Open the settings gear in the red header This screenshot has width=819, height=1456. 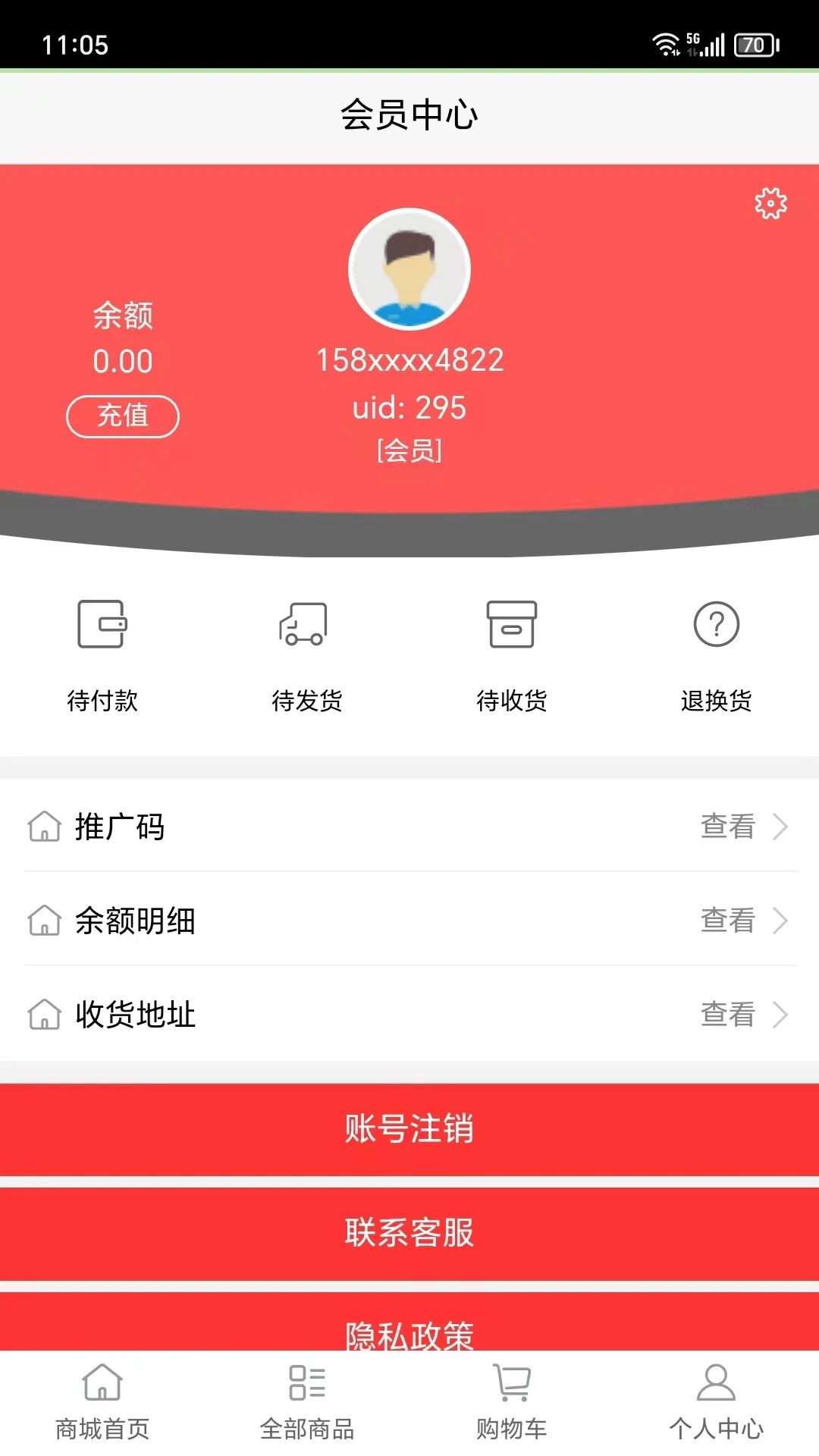click(x=769, y=203)
